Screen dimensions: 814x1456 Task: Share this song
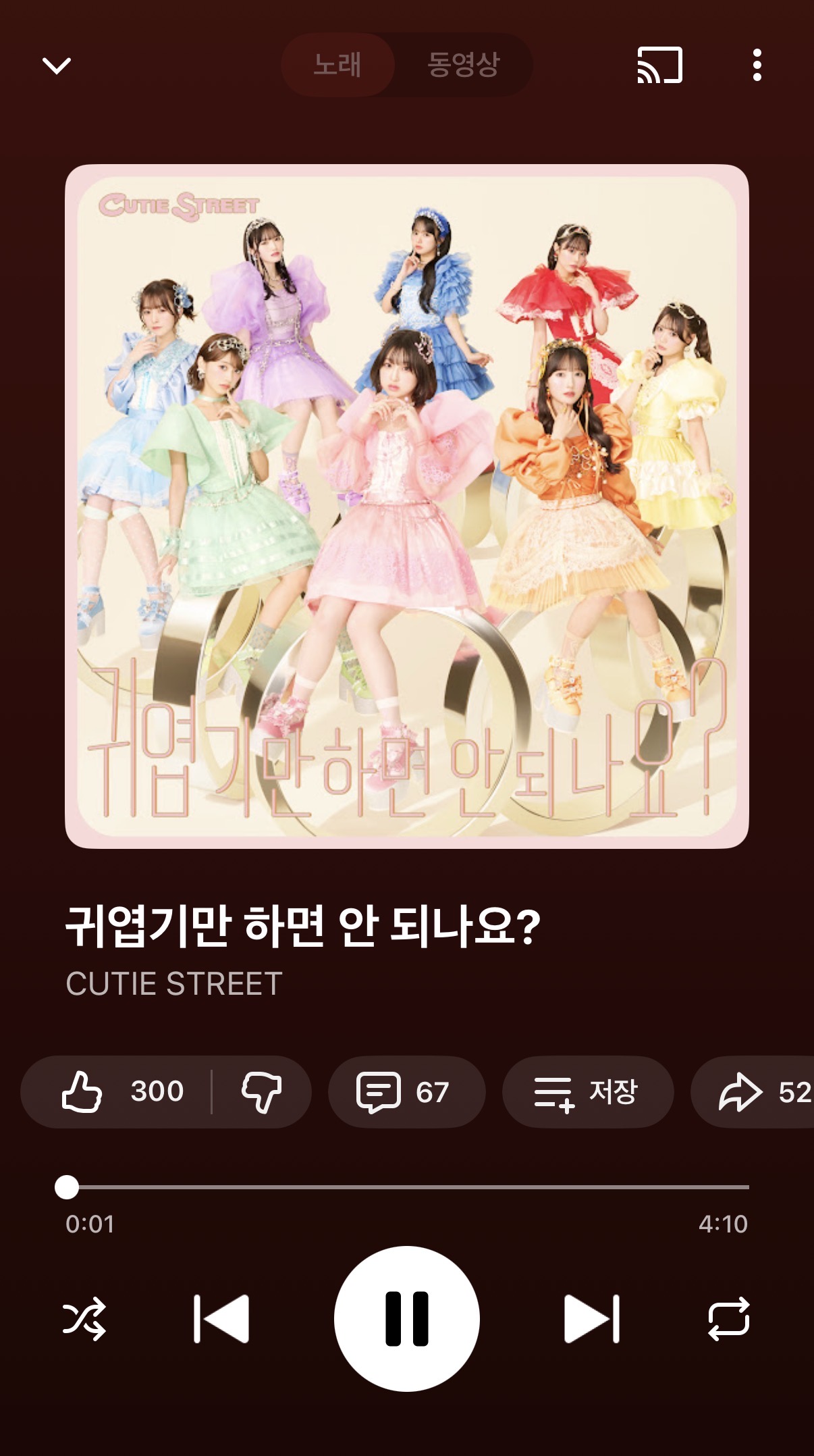(756, 1092)
